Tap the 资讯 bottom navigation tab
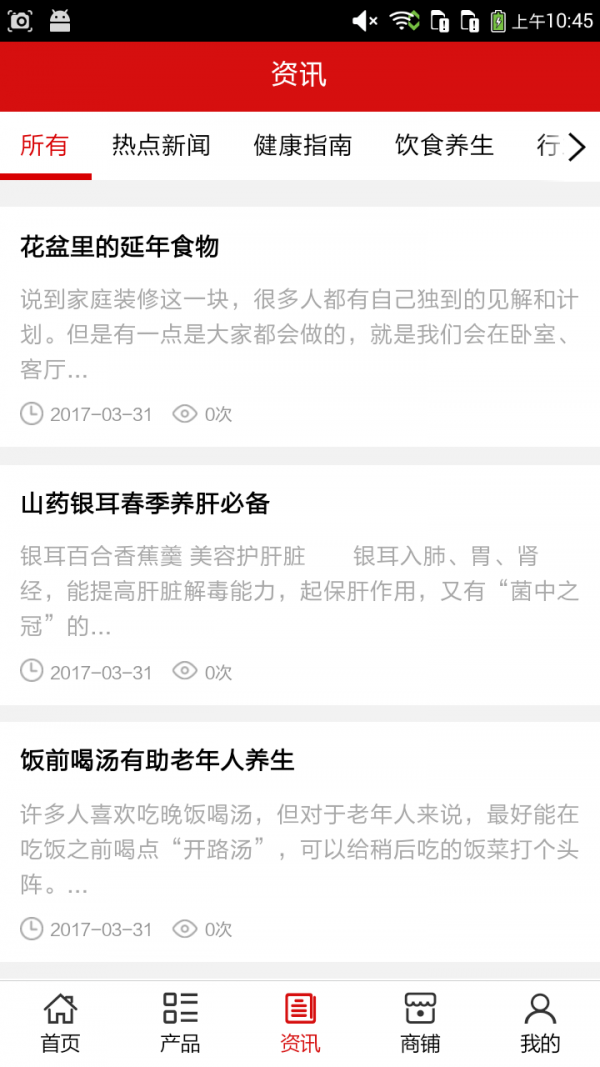 pyautogui.click(x=300, y=1023)
